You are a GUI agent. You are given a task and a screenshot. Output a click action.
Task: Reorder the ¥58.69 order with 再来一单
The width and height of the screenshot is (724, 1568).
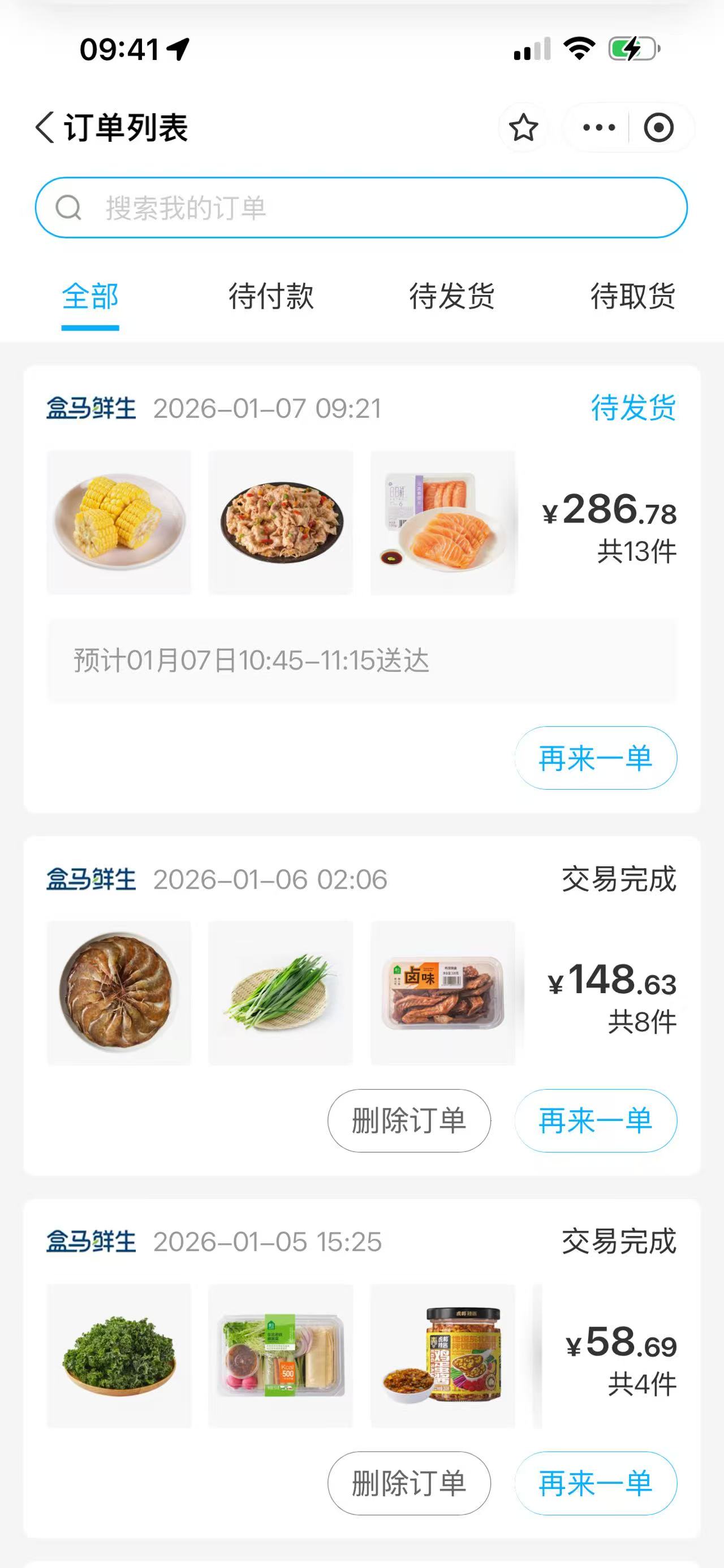[596, 1483]
